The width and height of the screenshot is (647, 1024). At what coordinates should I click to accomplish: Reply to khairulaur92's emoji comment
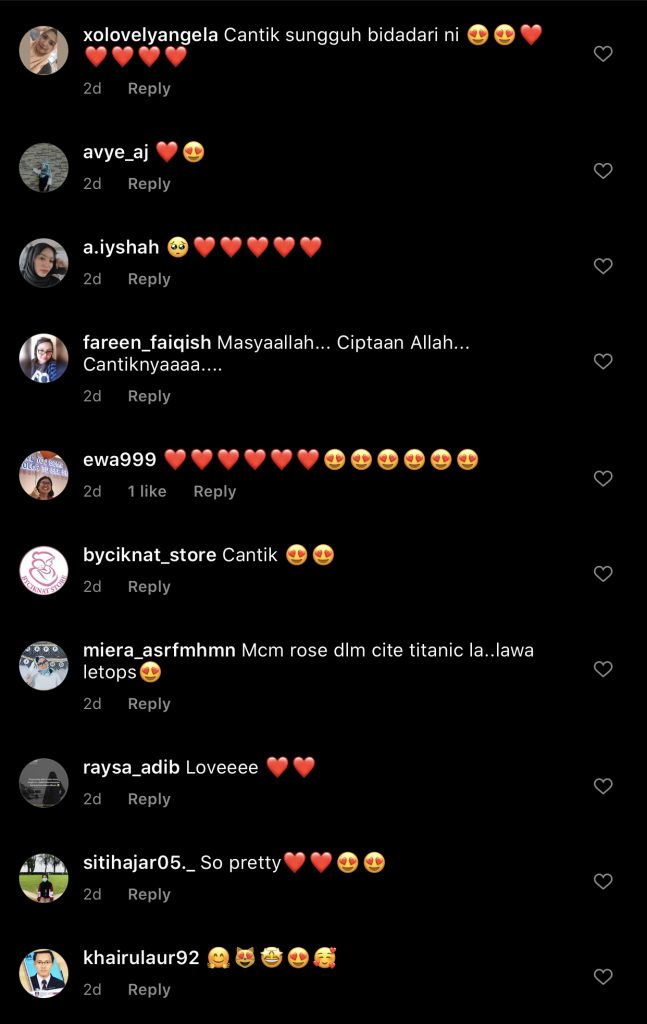[149, 989]
